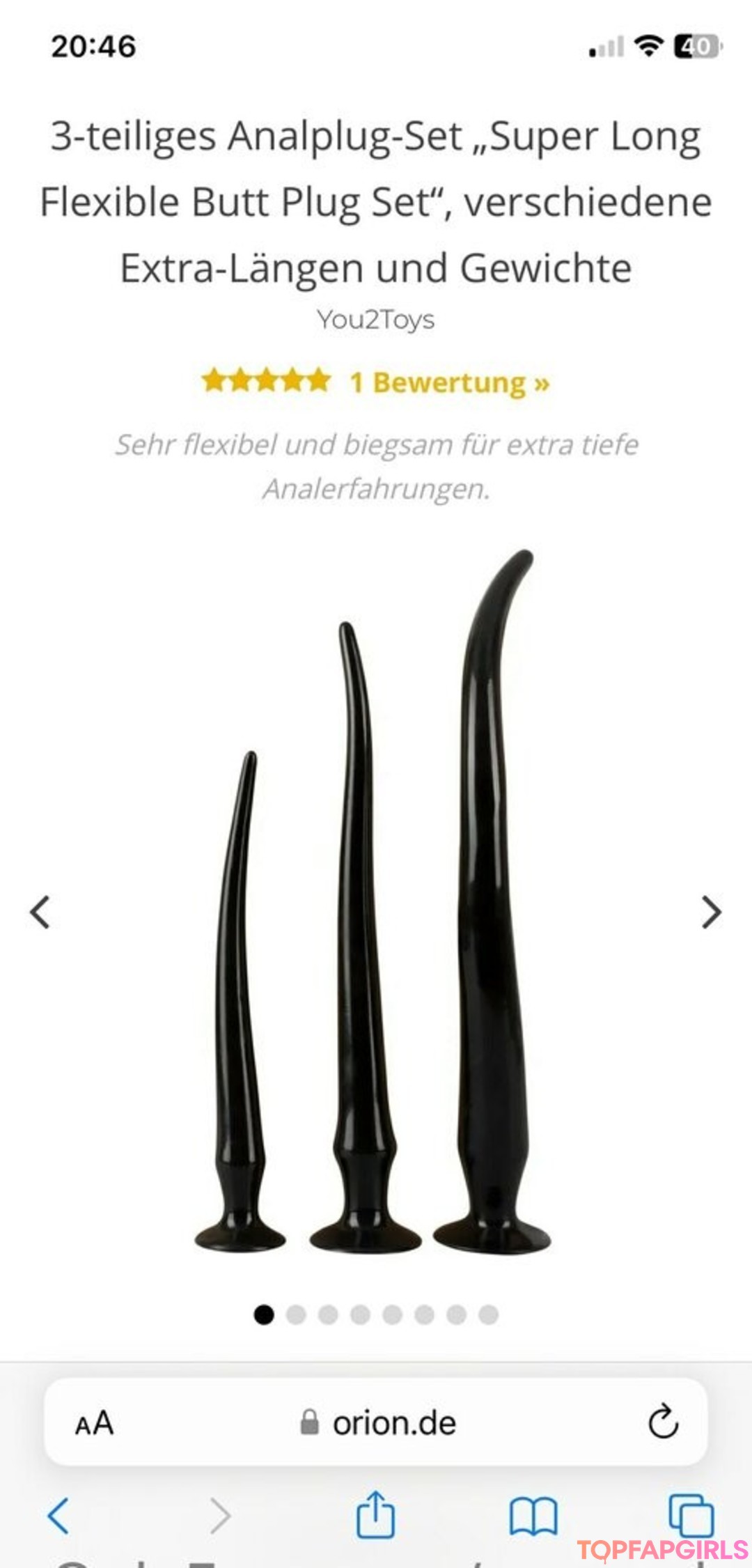This screenshot has height=1568, width=752.
Task: Open Safari bookmarks
Action: pos(533,1516)
